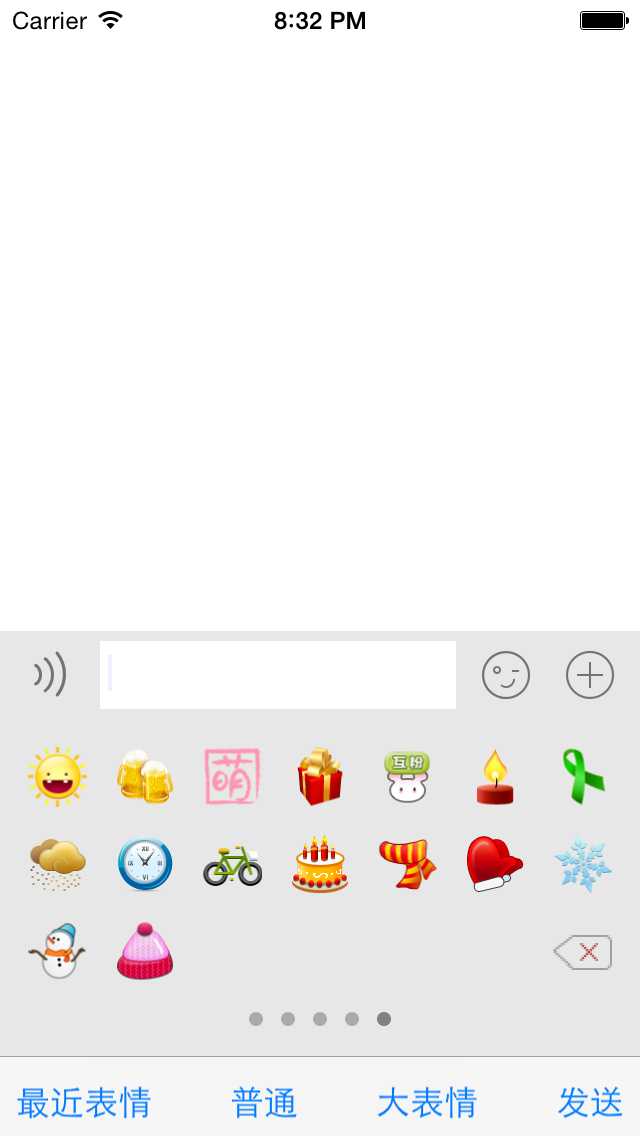Switch to 大表情 tab
Screen dimensions: 640x1136
[427, 1102]
